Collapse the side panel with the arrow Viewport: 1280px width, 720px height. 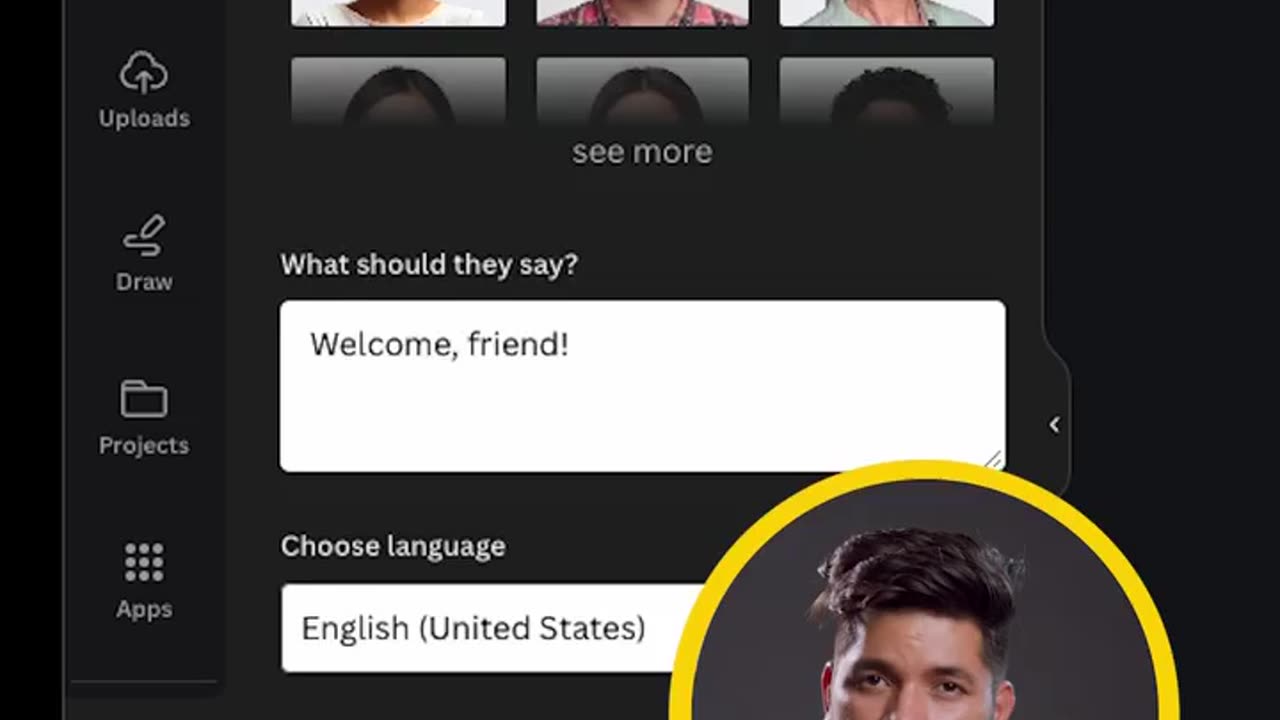[x=1054, y=425]
